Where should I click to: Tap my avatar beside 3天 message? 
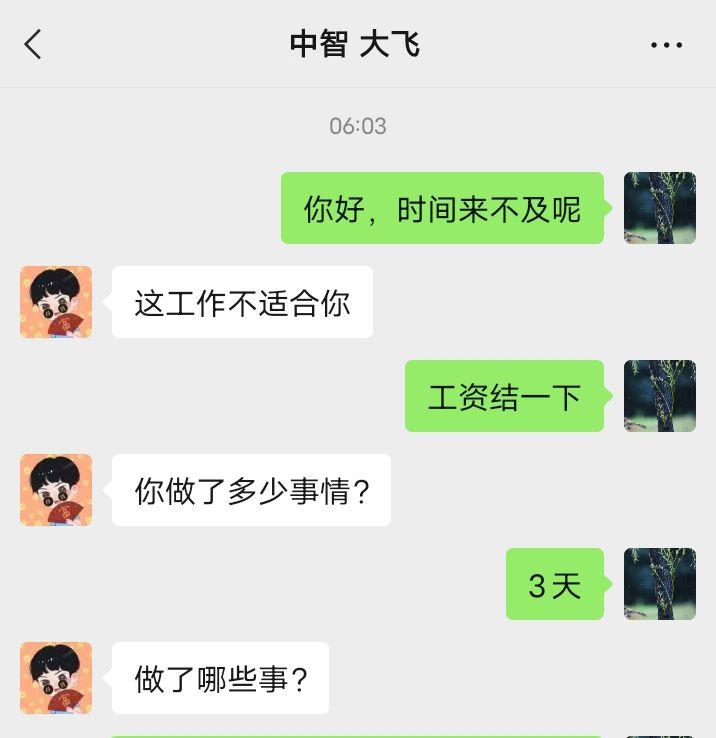pos(660,584)
